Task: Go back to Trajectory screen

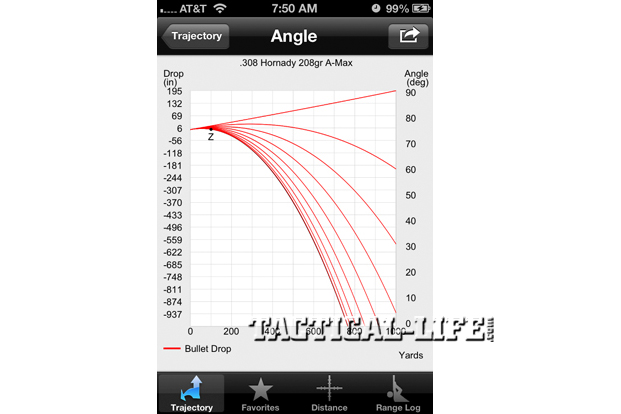Action: tap(196, 37)
